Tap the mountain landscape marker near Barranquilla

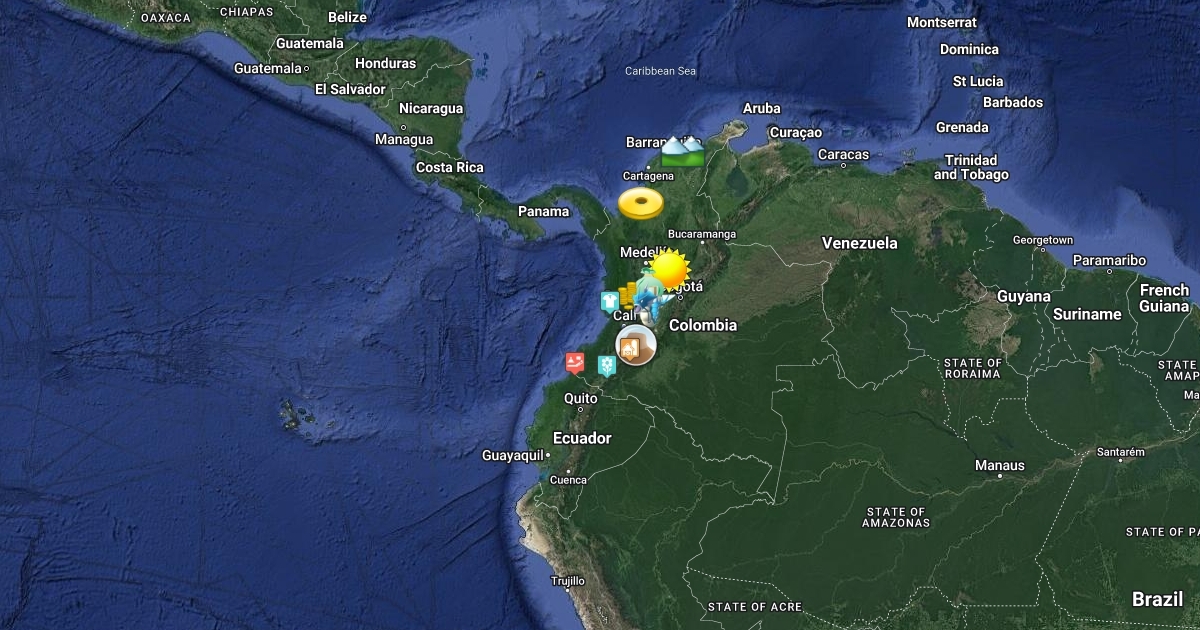(682, 151)
